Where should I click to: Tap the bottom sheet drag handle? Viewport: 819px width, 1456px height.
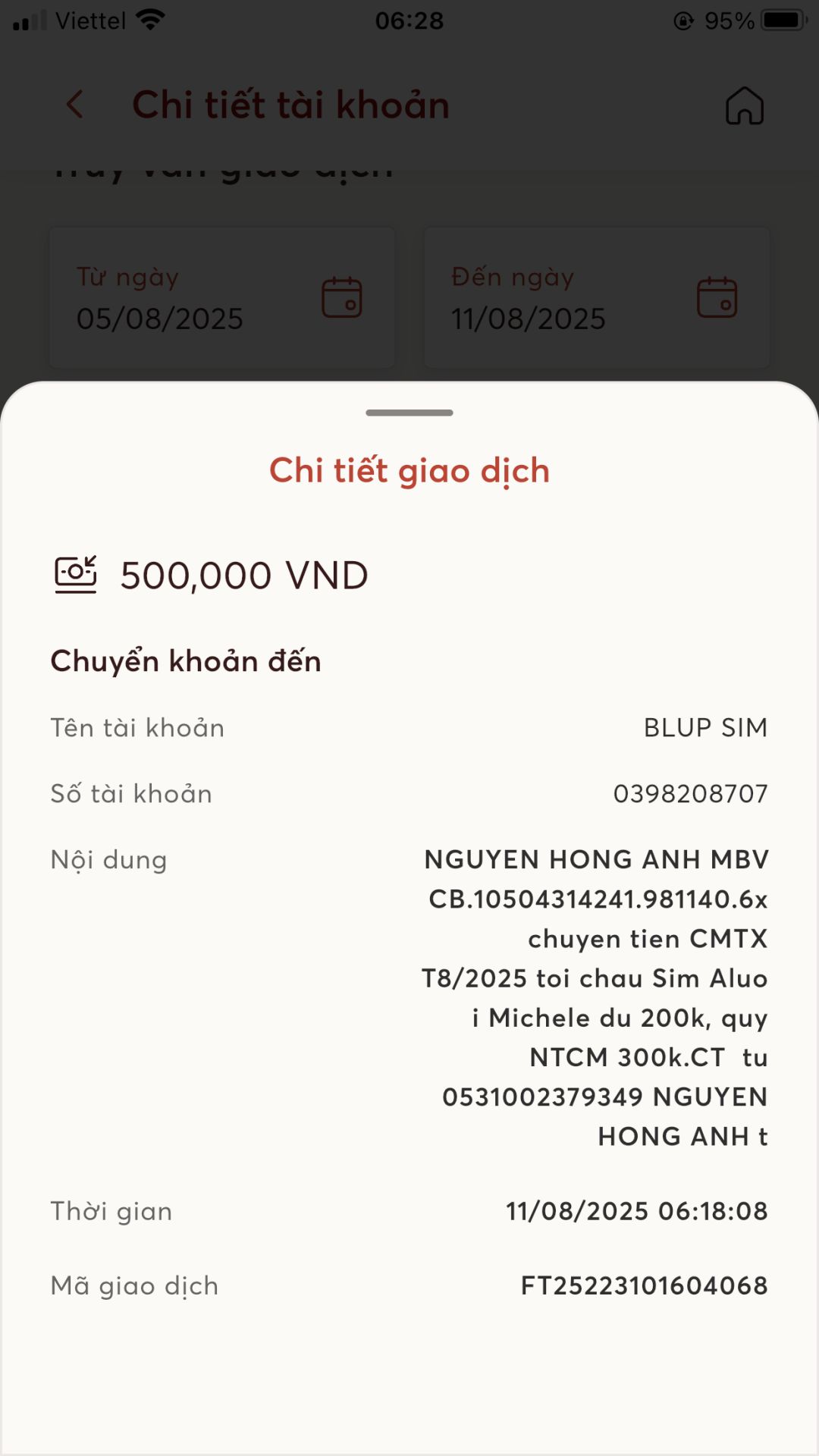coord(409,413)
